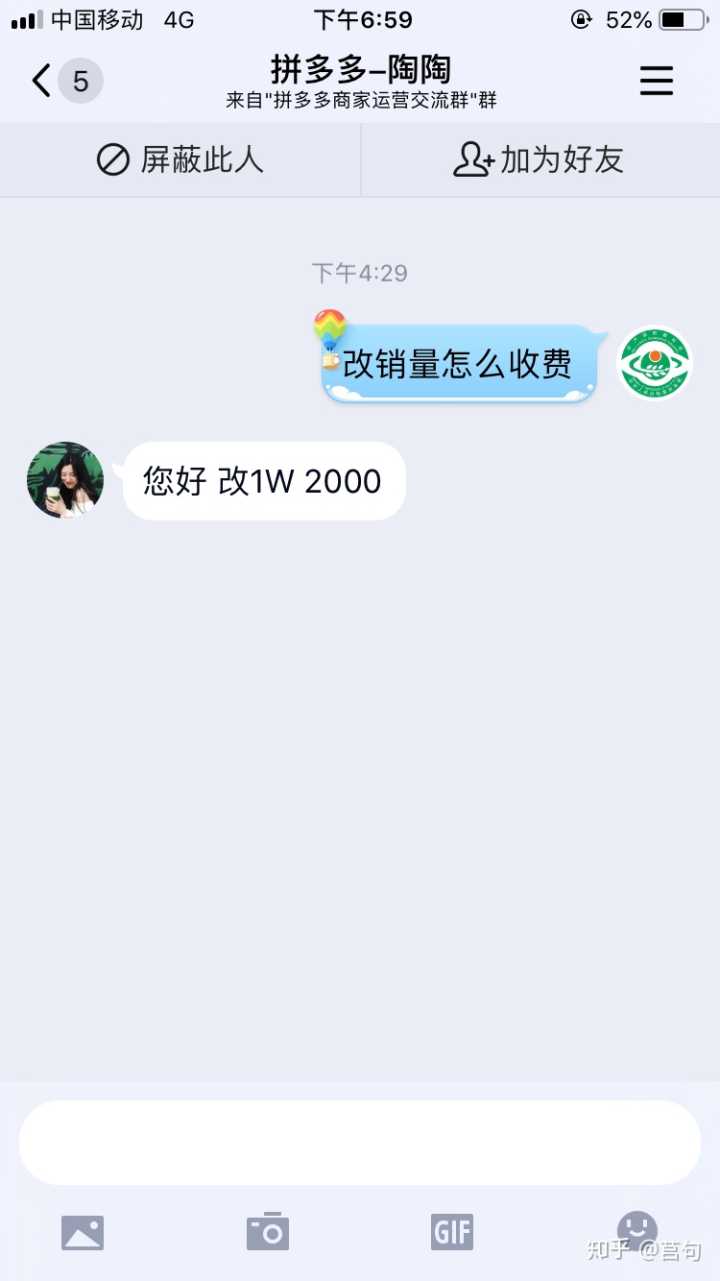Viewport: 720px width, 1281px height.
Task: Open my own green logo avatar
Action: (x=655, y=364)
